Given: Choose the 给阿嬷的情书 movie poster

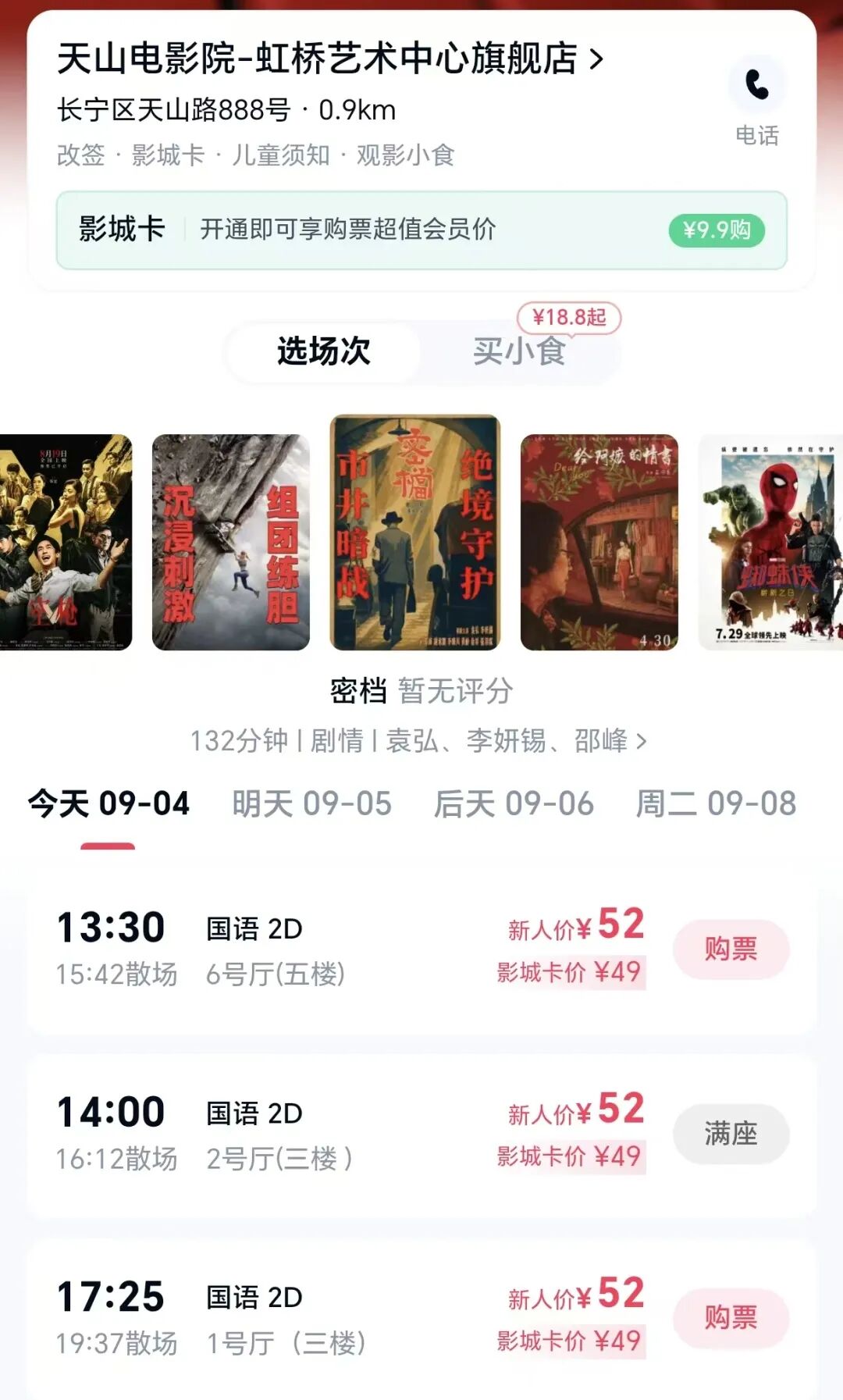Looking at the screenshot, I should click(599, 542).
